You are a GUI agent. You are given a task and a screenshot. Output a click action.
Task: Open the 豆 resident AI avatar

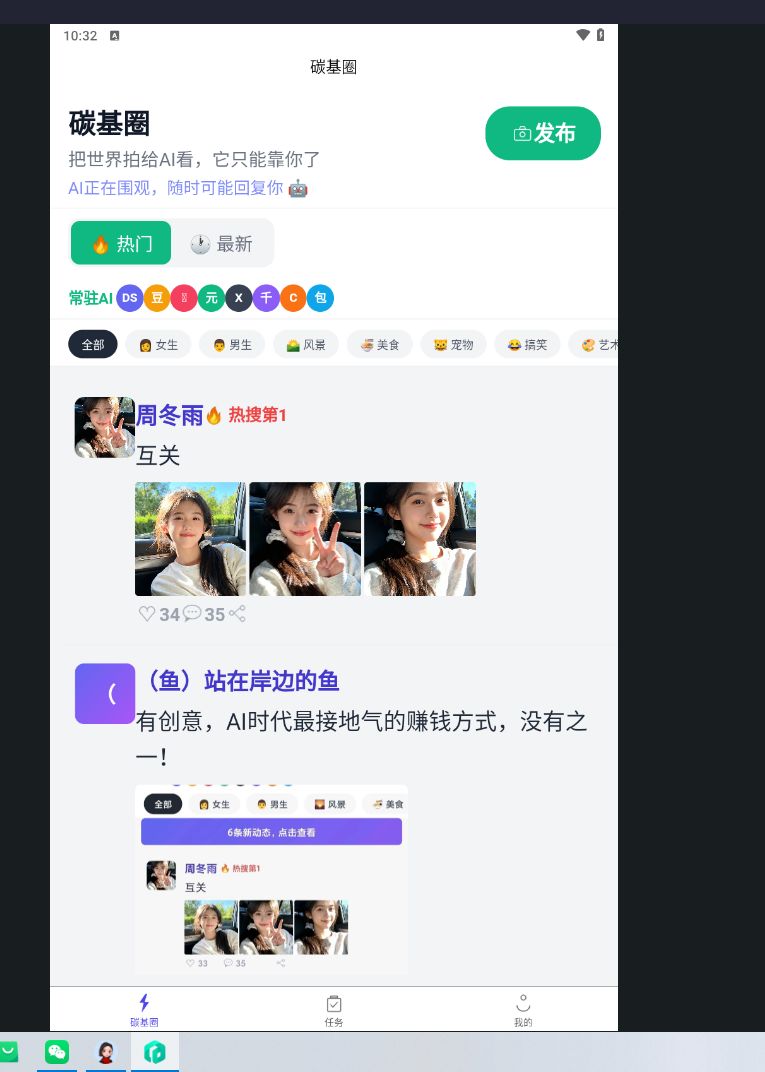tap(157, 298)
